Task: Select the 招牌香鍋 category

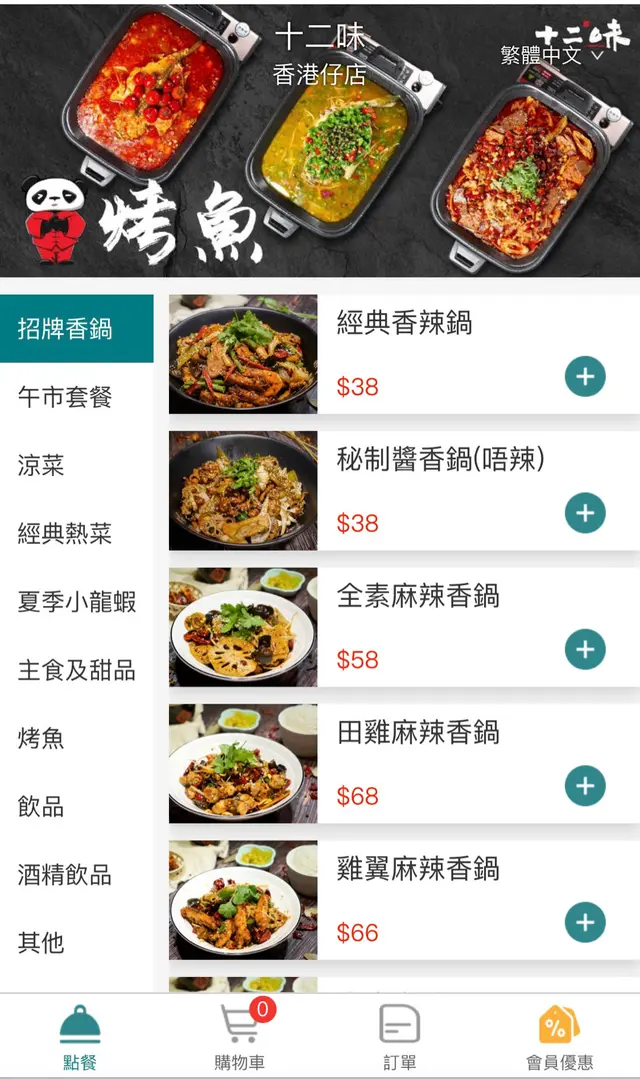Action: (x=65, y=329)
